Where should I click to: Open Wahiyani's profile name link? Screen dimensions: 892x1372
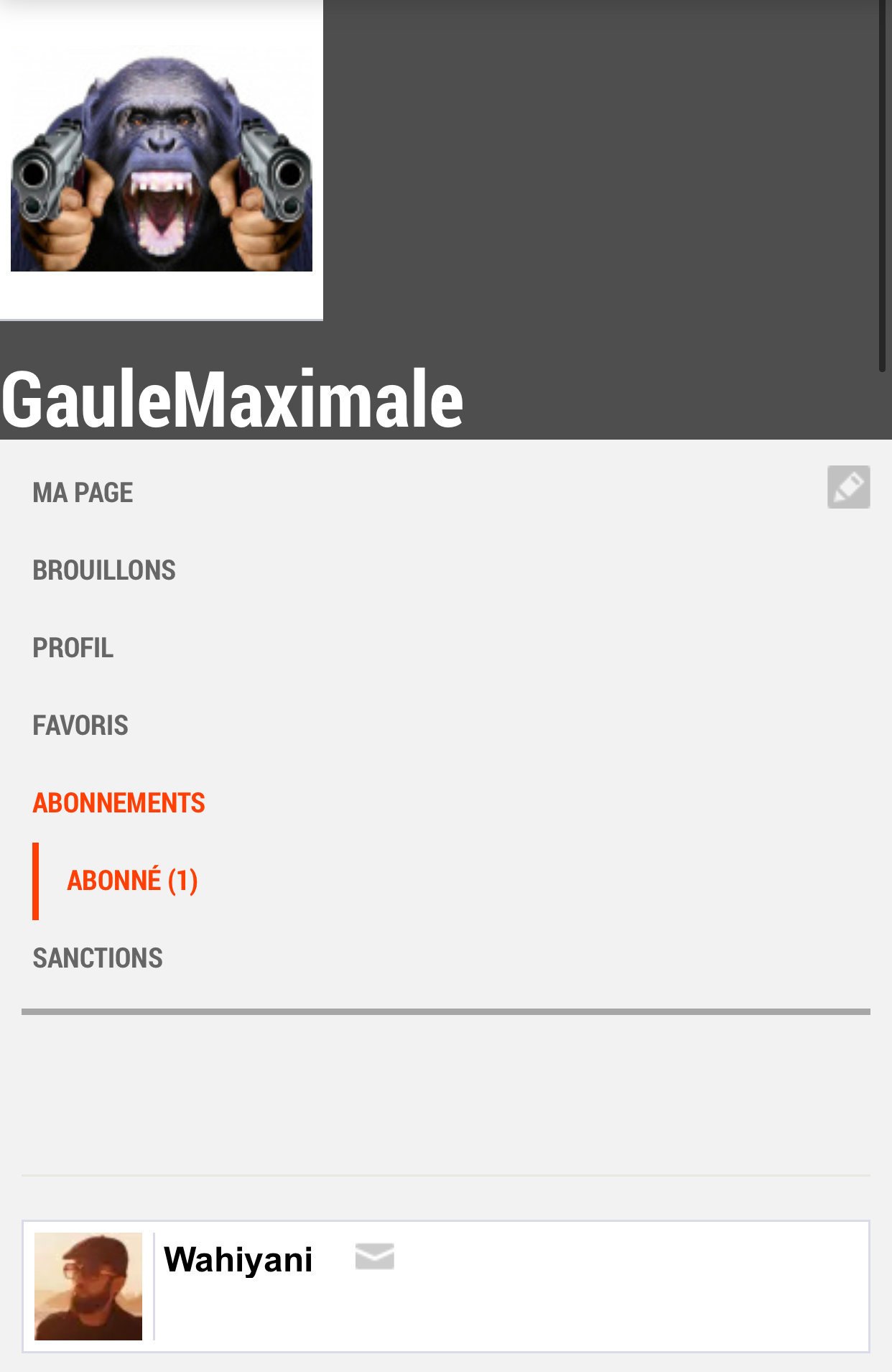click(x=238, y=1259)
